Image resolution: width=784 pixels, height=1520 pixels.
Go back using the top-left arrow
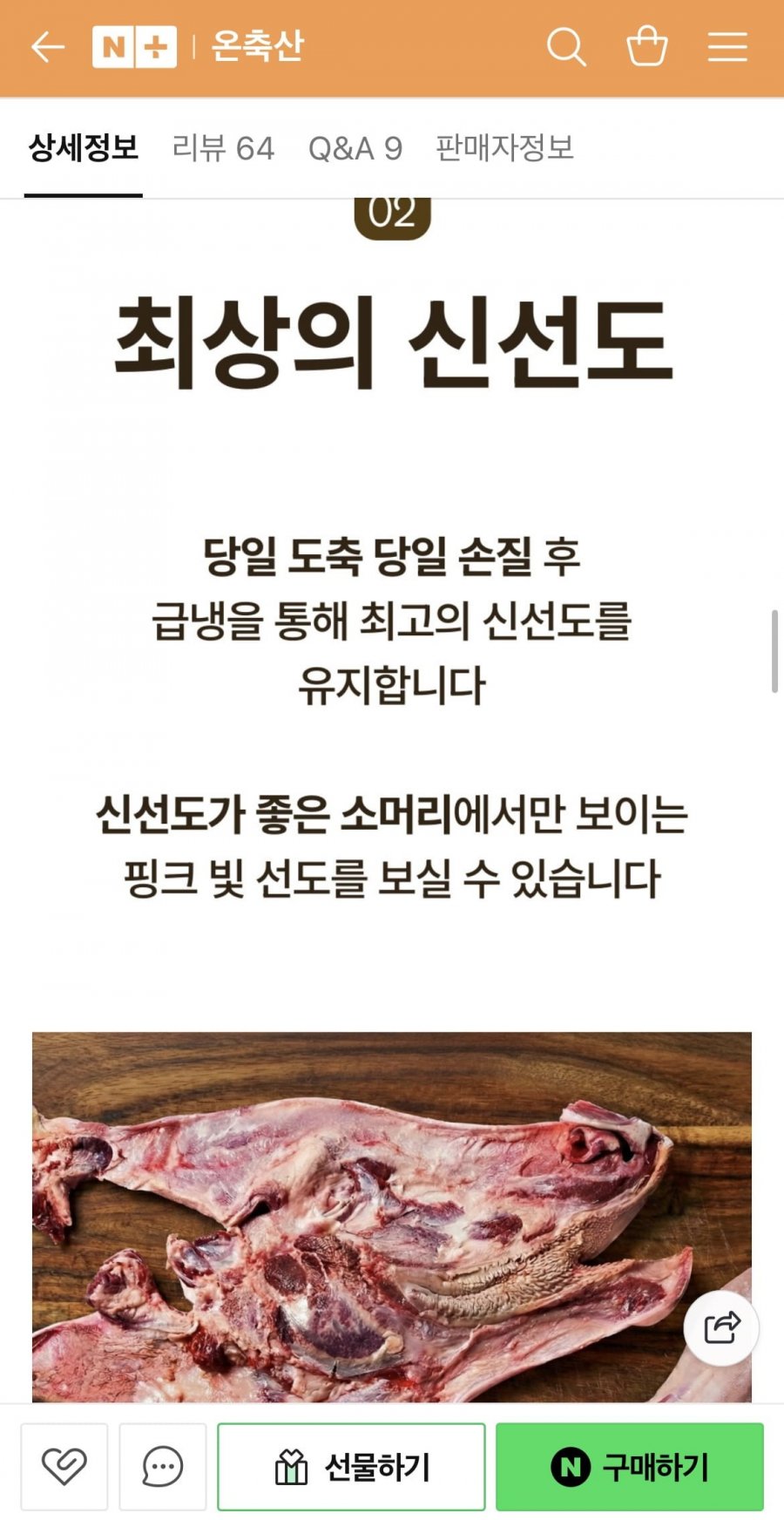click(48, 47)
